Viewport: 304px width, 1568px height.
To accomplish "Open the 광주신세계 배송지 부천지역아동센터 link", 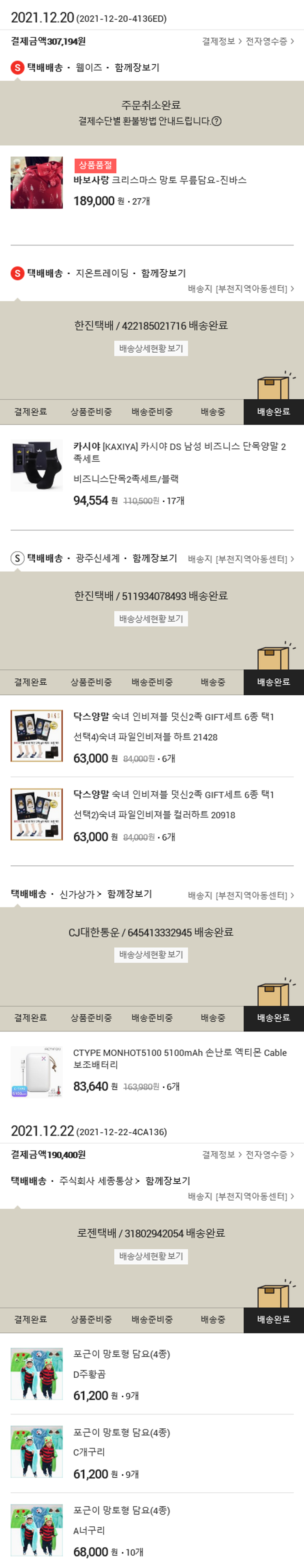I will [241, 559].
